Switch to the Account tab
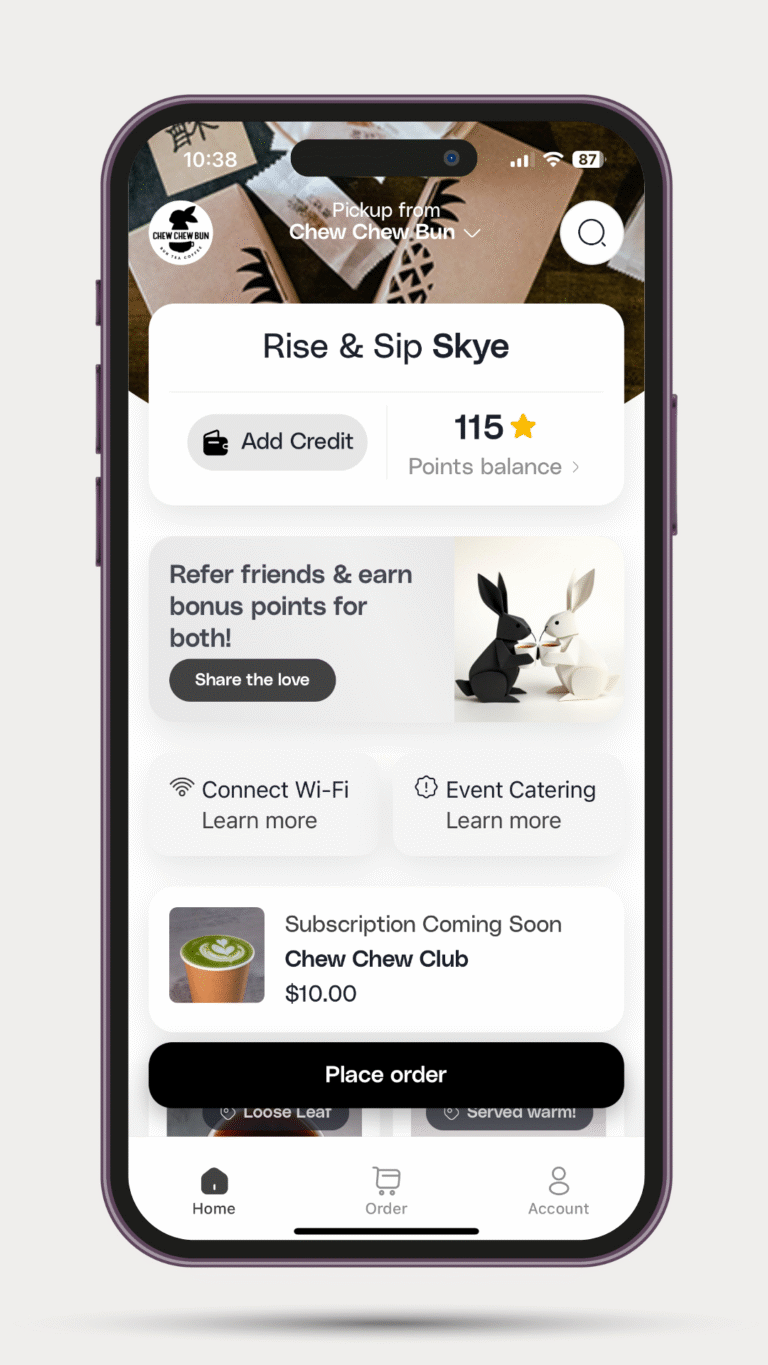768x1365 pixels. (558, 1191)
